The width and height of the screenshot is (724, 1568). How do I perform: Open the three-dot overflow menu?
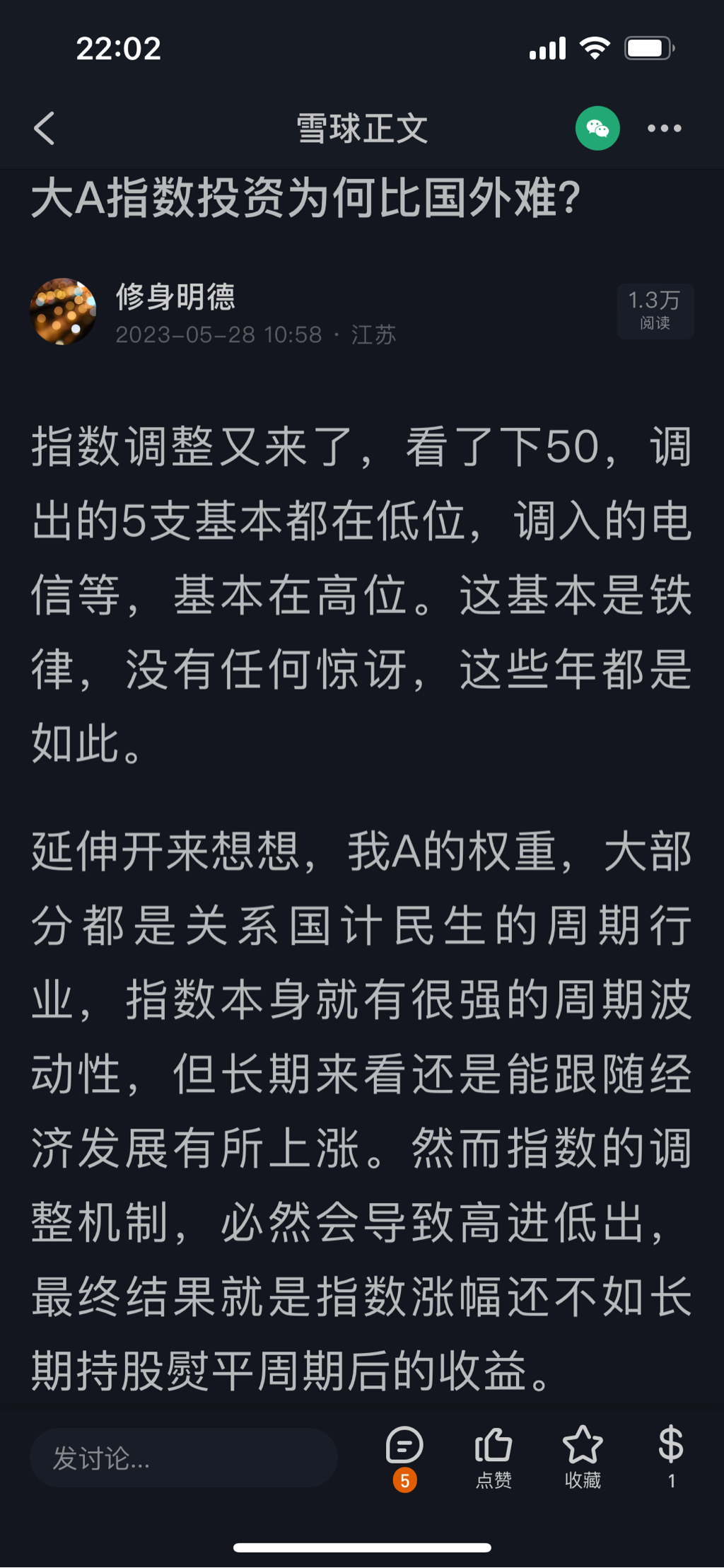click(x=665, y=129)
